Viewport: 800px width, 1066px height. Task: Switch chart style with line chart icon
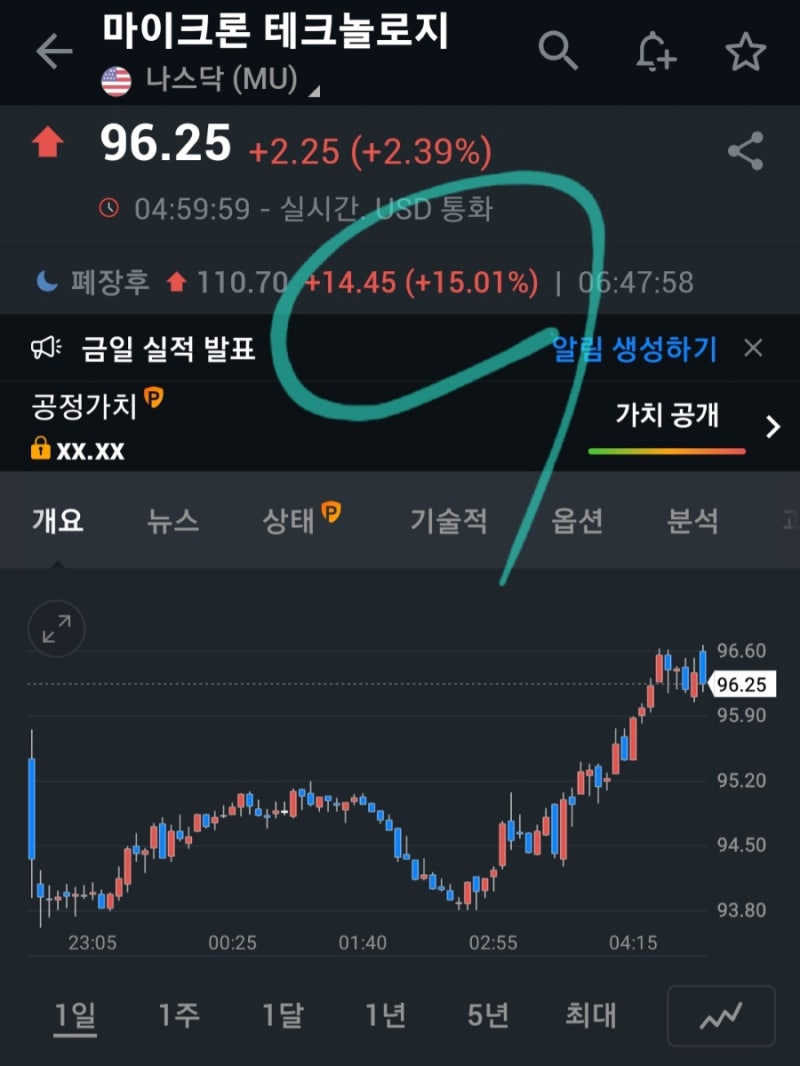(720, 1016)
